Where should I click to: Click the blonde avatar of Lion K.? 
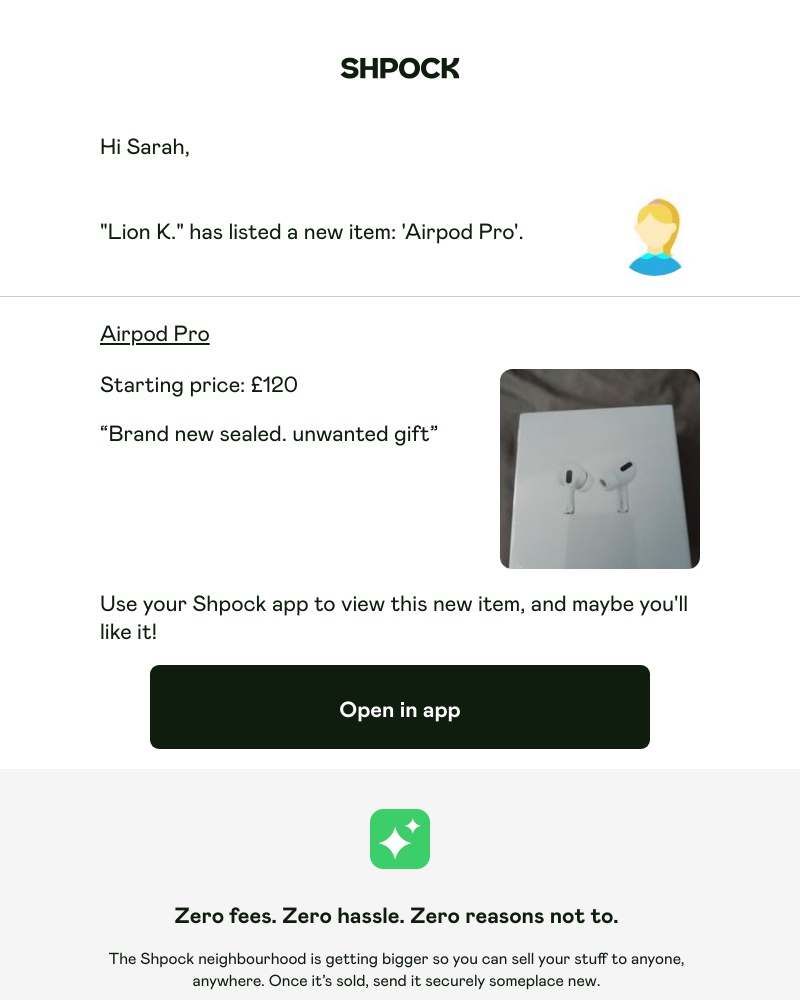coord(655,236)
